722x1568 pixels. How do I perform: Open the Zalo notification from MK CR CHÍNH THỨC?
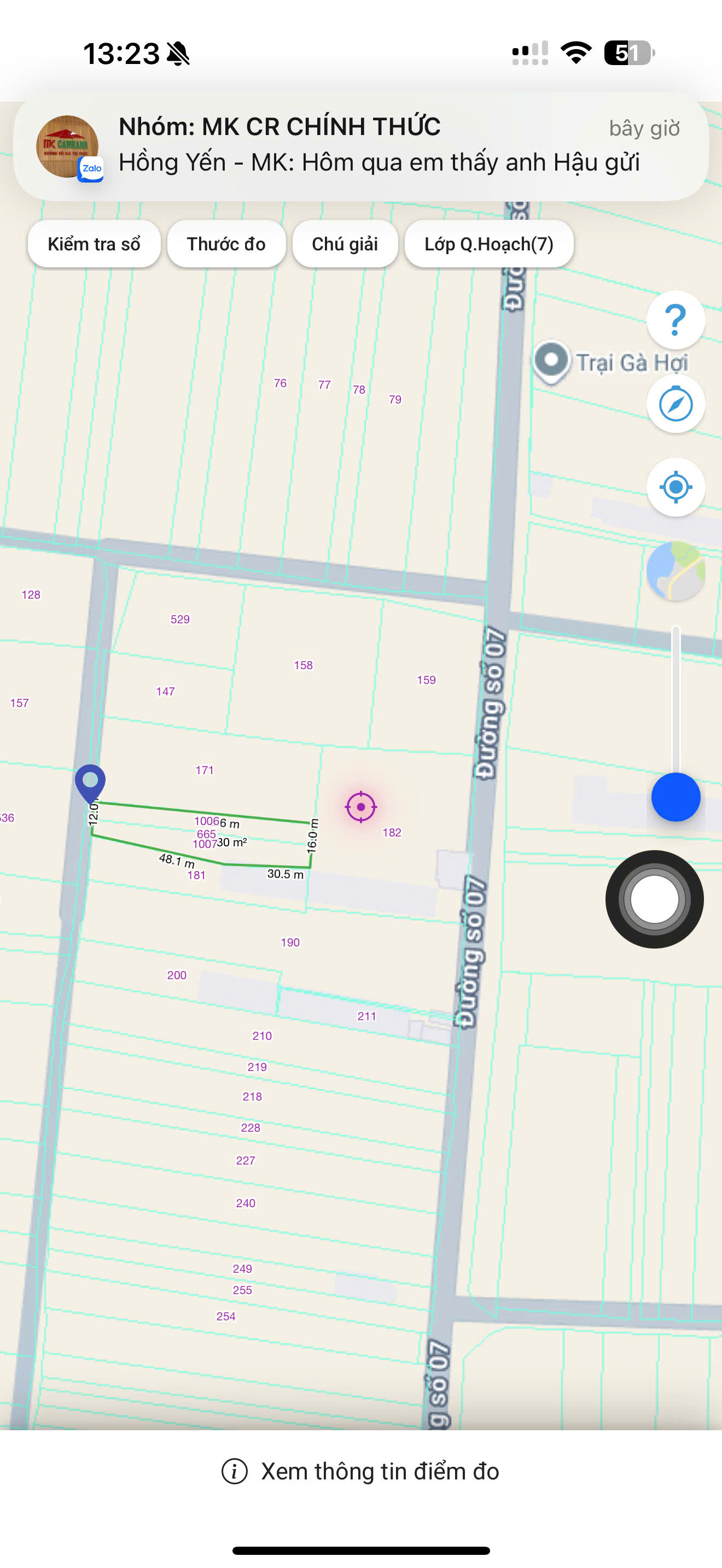(361, 146)
